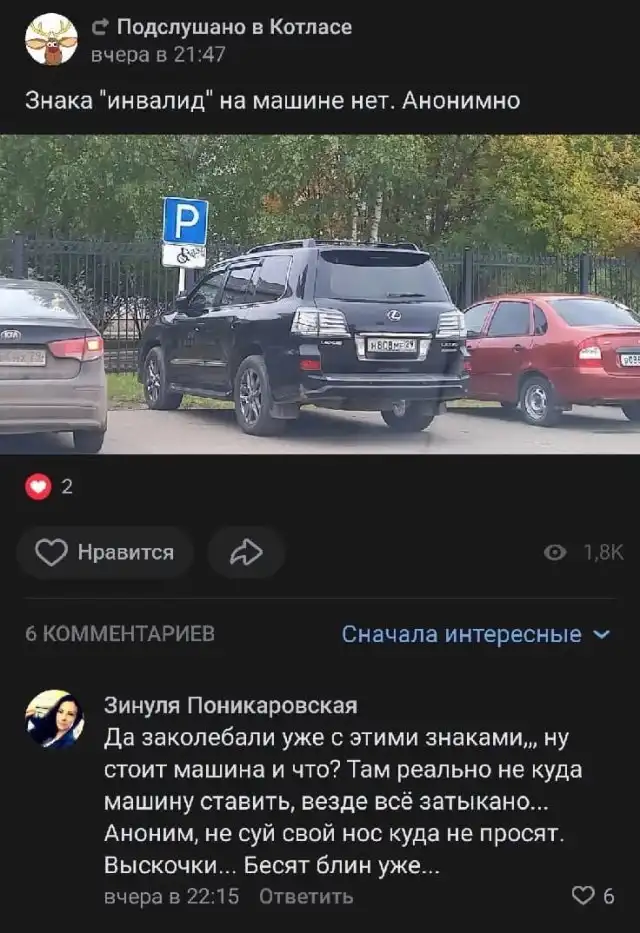
Task: Open the Подслушано в Котласе community avatar
Action: click(51, 39)
